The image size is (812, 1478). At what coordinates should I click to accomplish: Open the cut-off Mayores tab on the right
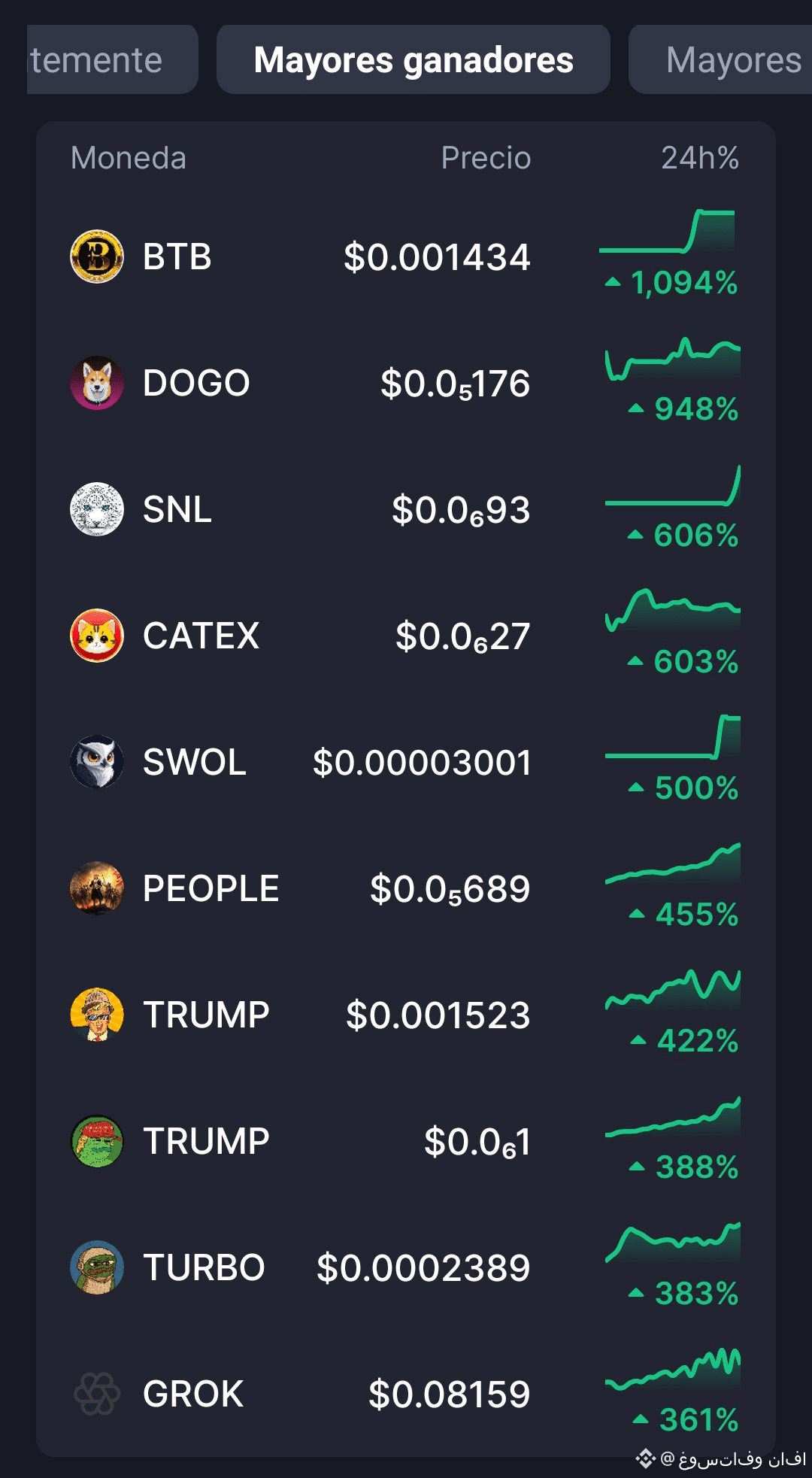(x=723, y=60)
